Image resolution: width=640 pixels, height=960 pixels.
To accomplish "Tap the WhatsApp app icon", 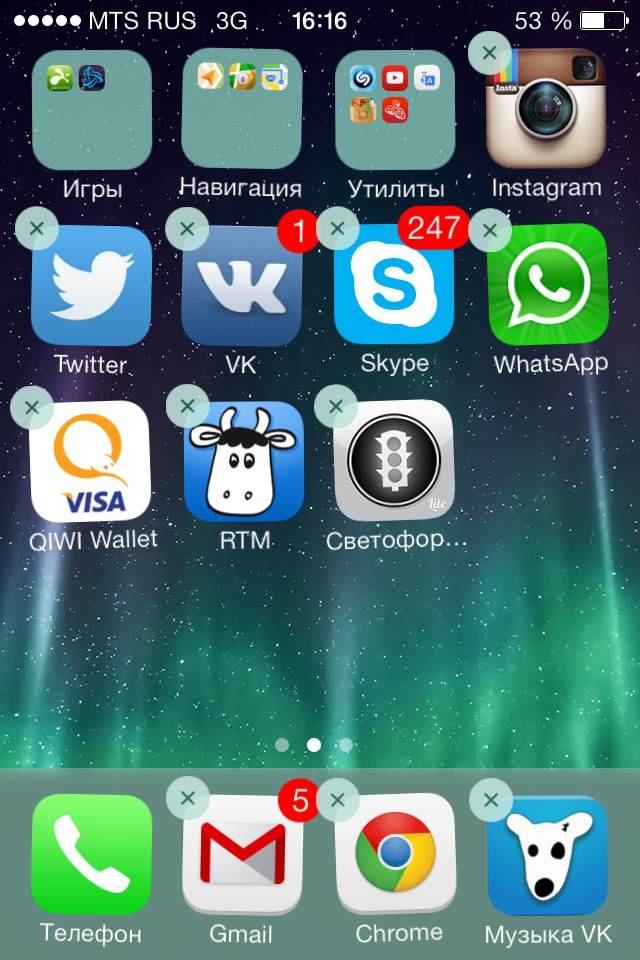I will [x=547, y=285].
